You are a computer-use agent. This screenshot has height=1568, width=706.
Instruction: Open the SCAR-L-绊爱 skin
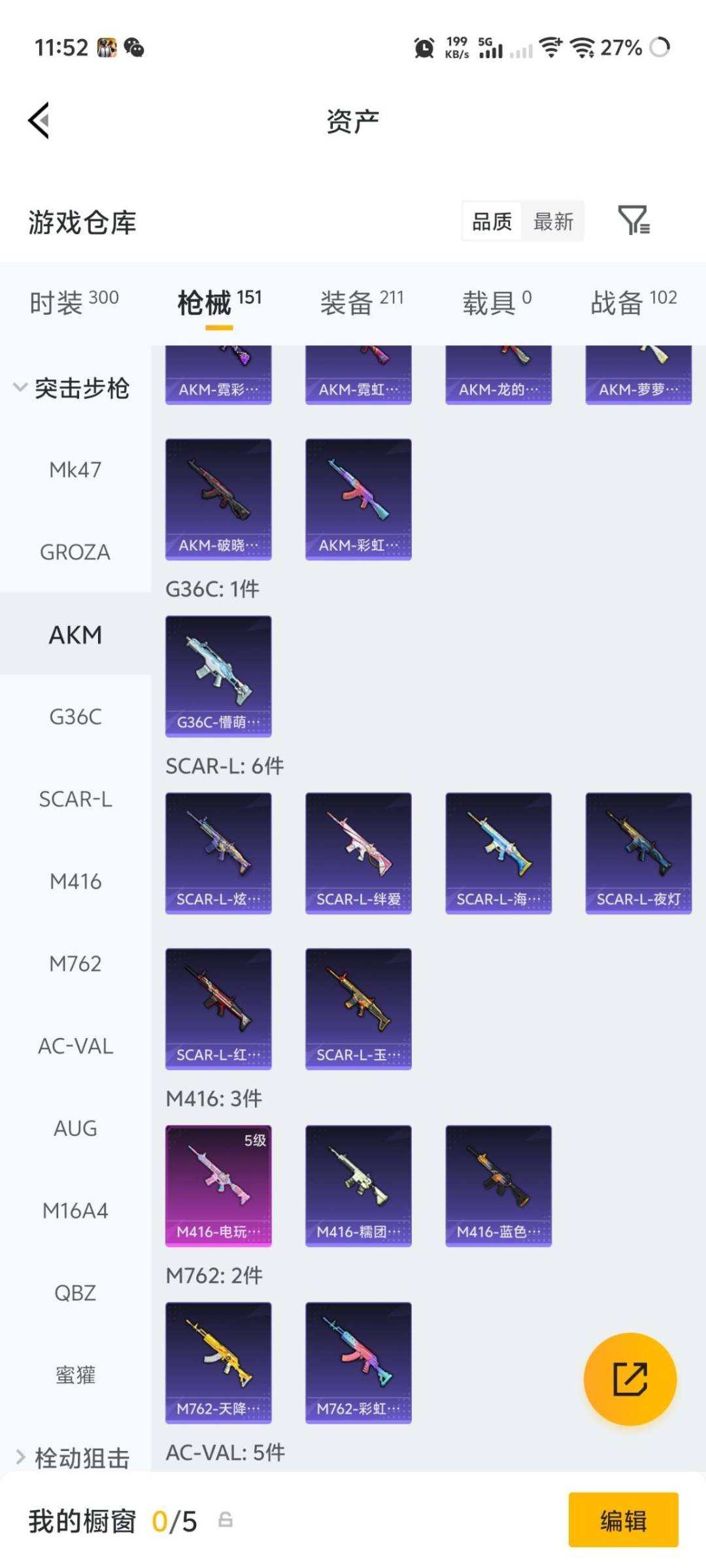click(x=358, y=853)
